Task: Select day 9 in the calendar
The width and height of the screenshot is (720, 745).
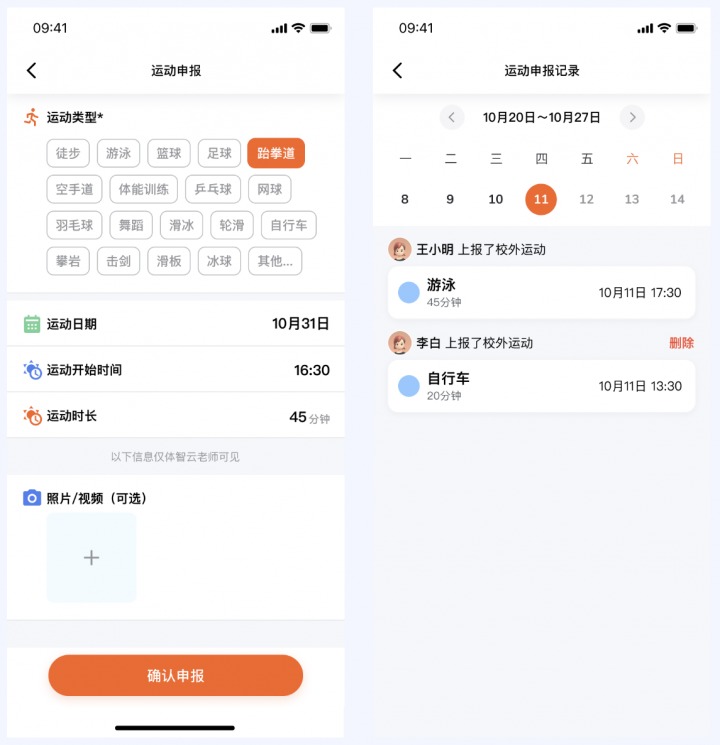Action: 450,199
